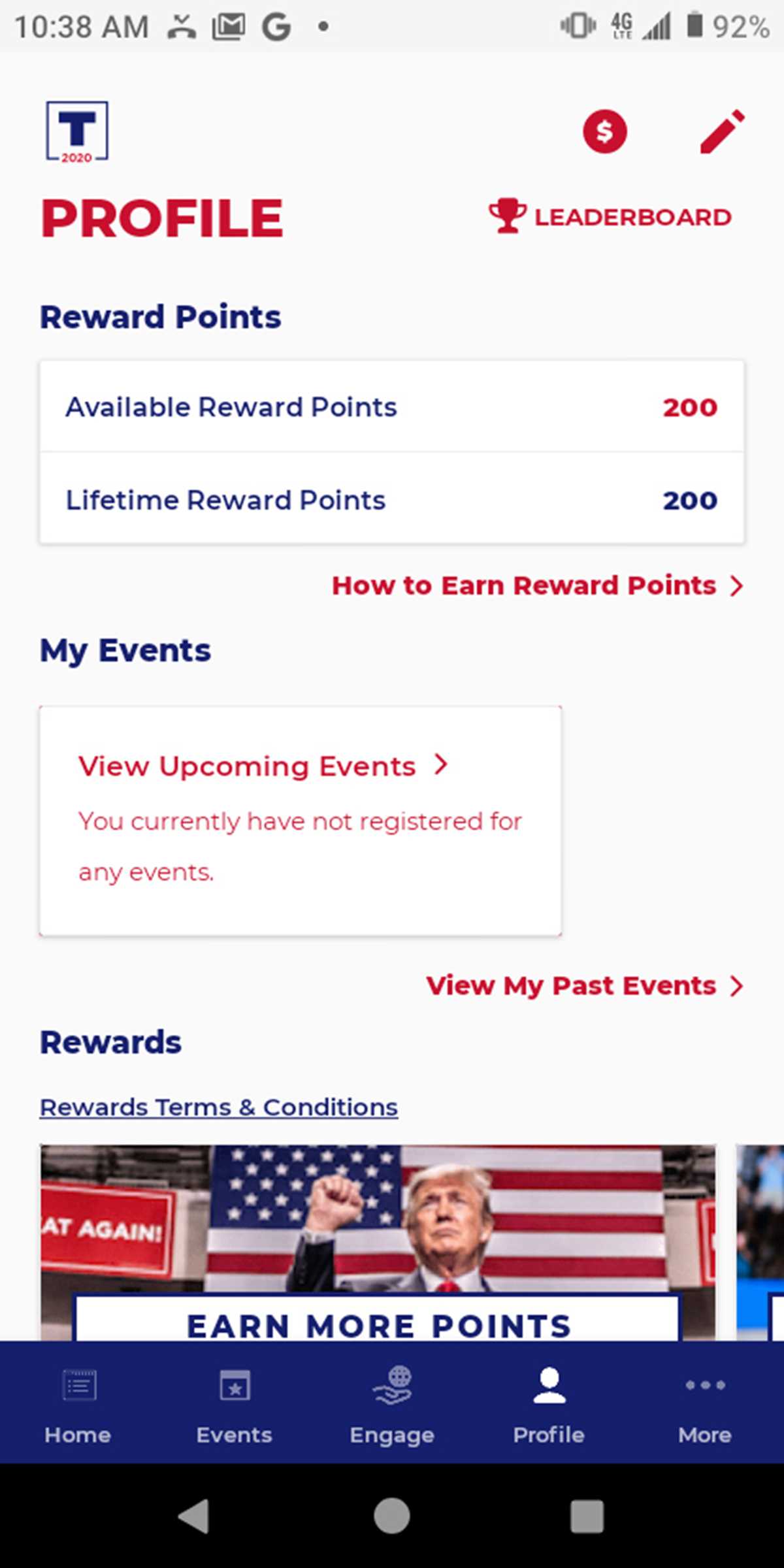
Task: Open recent apps with the square button
Action: point(587,1516)
